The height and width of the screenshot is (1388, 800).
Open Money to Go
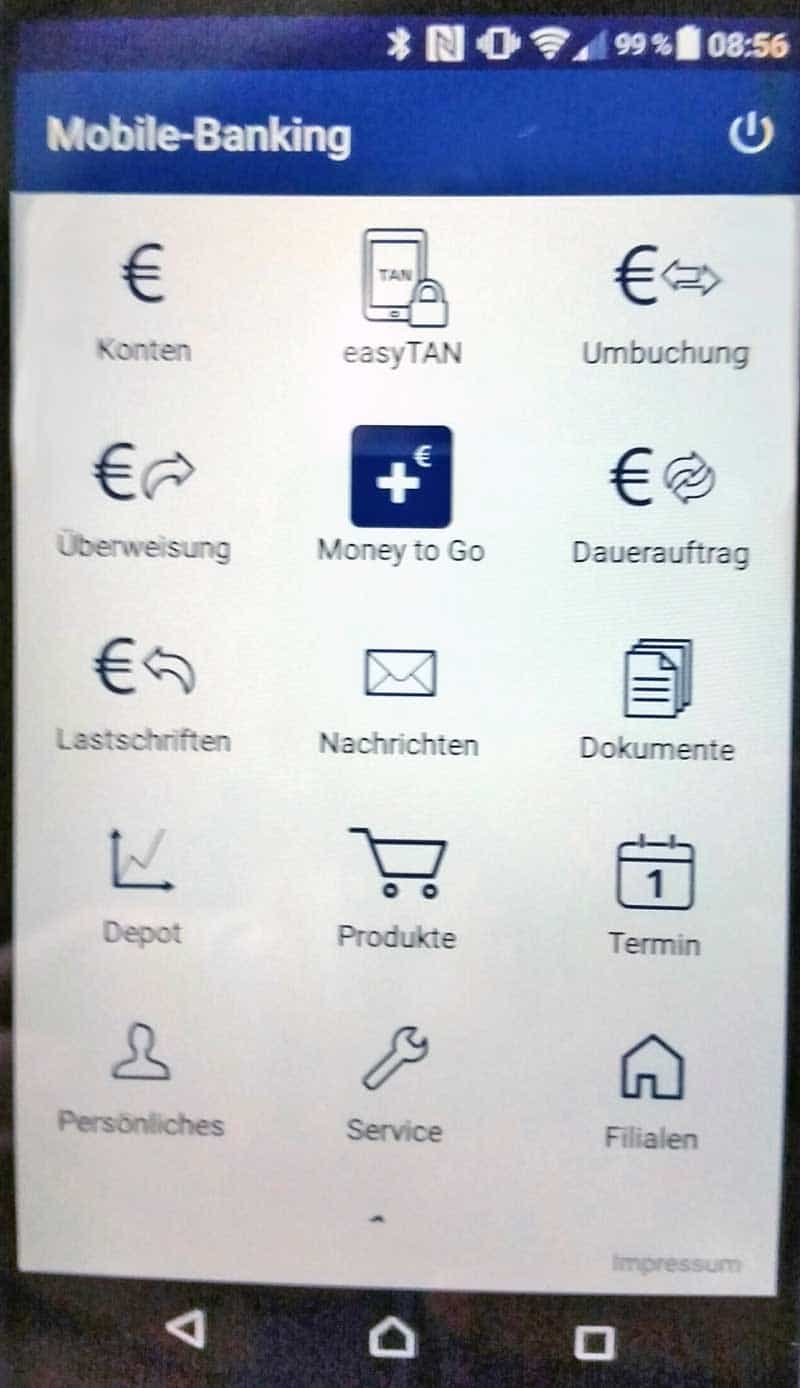coord(401,497)
